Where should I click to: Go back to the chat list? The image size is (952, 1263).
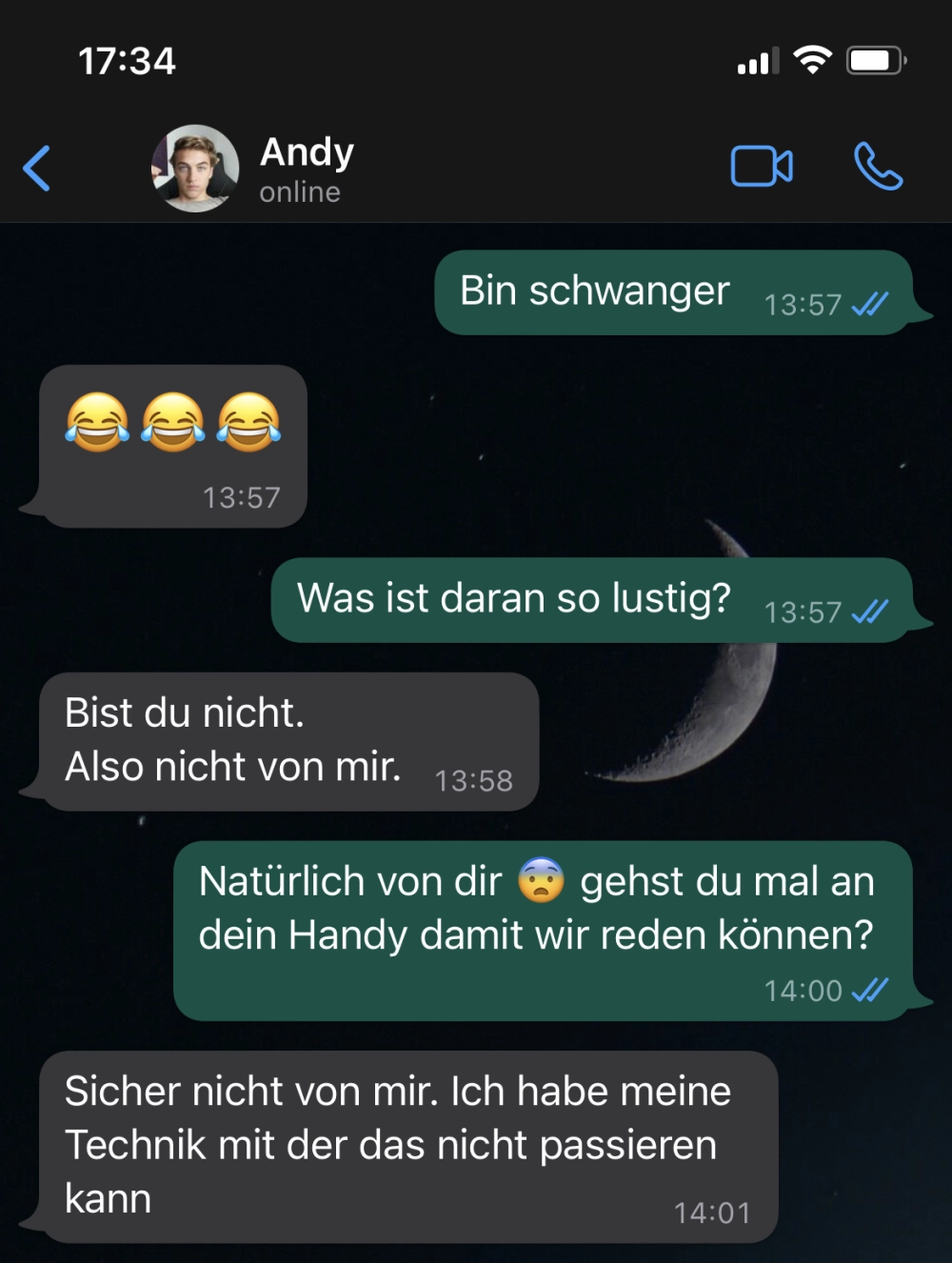click(x=38, y=169)
